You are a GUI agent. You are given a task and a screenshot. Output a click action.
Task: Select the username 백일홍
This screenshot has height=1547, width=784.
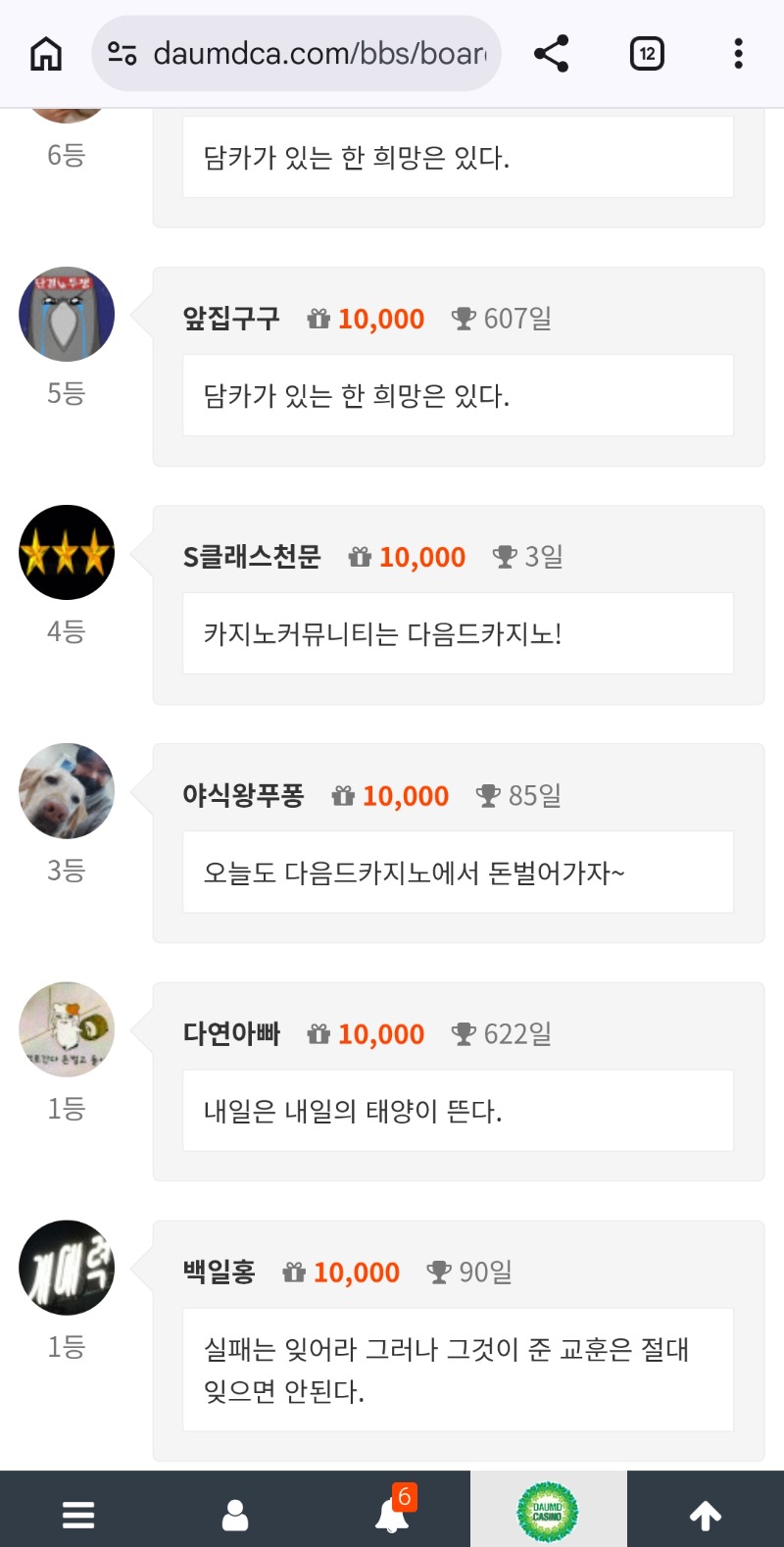click(219, 1273)
